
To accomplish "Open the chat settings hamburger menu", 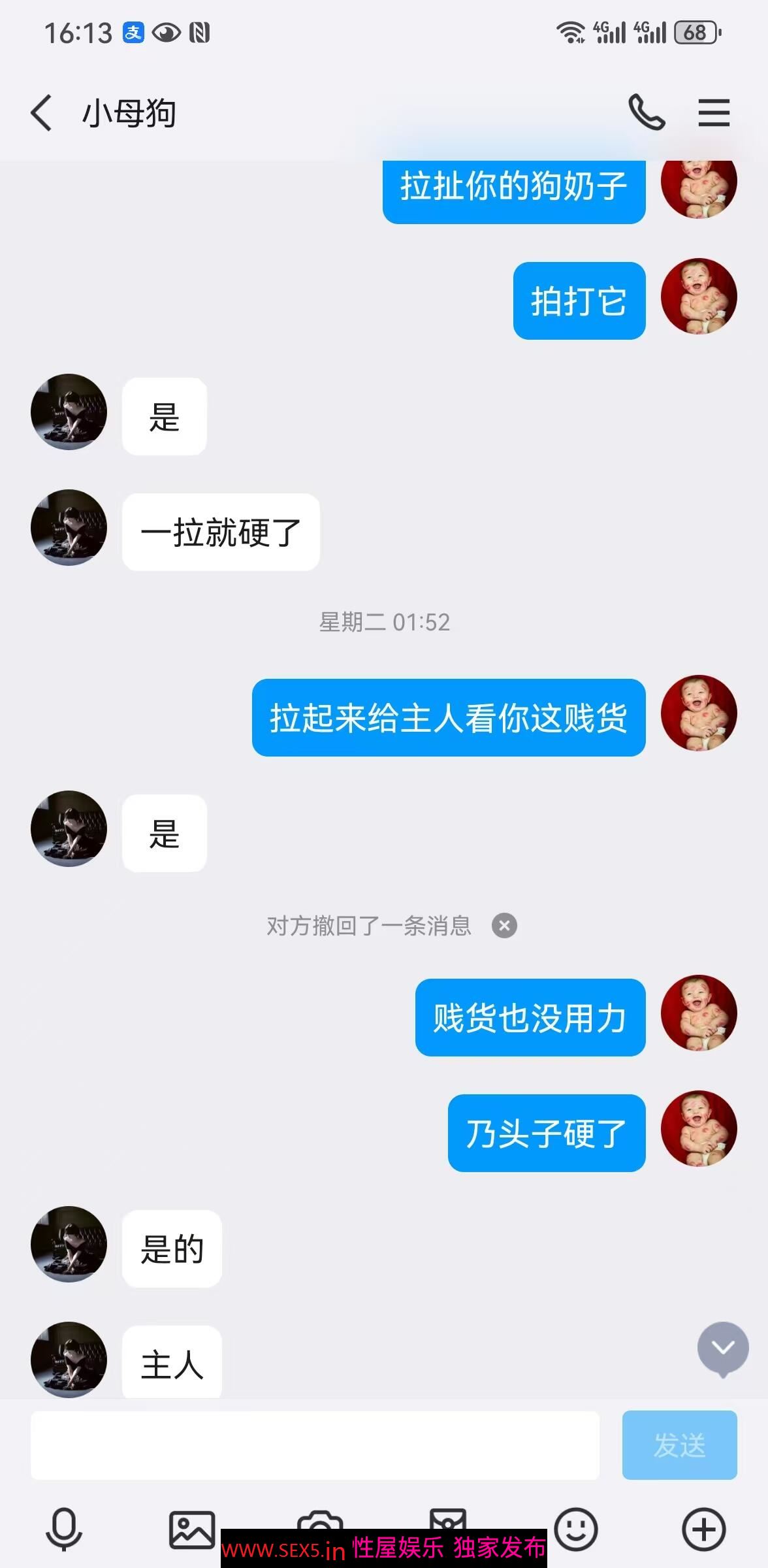I will coord(714,112).
